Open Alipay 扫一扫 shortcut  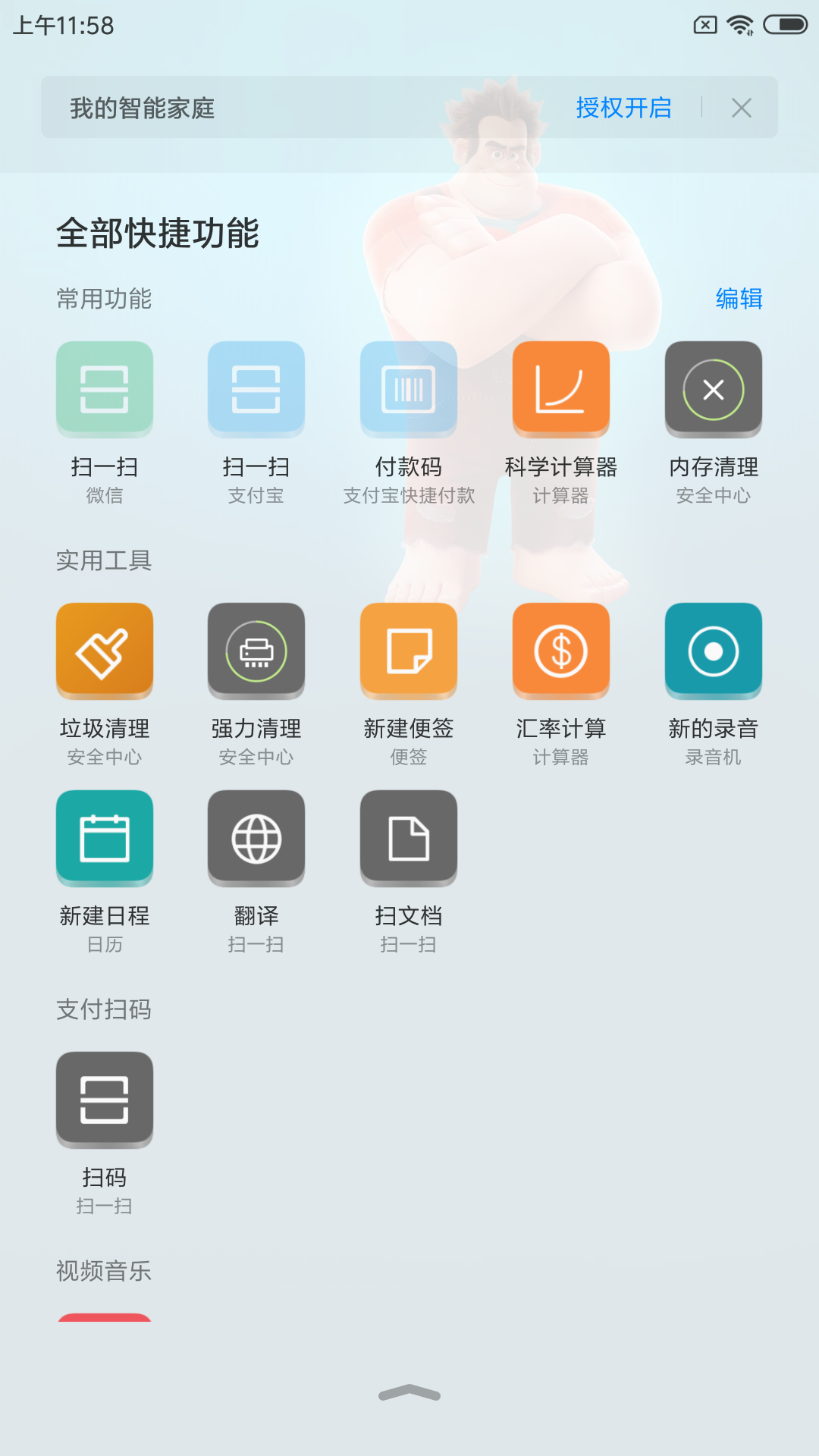pyautogui.click(x=256, y=390)
